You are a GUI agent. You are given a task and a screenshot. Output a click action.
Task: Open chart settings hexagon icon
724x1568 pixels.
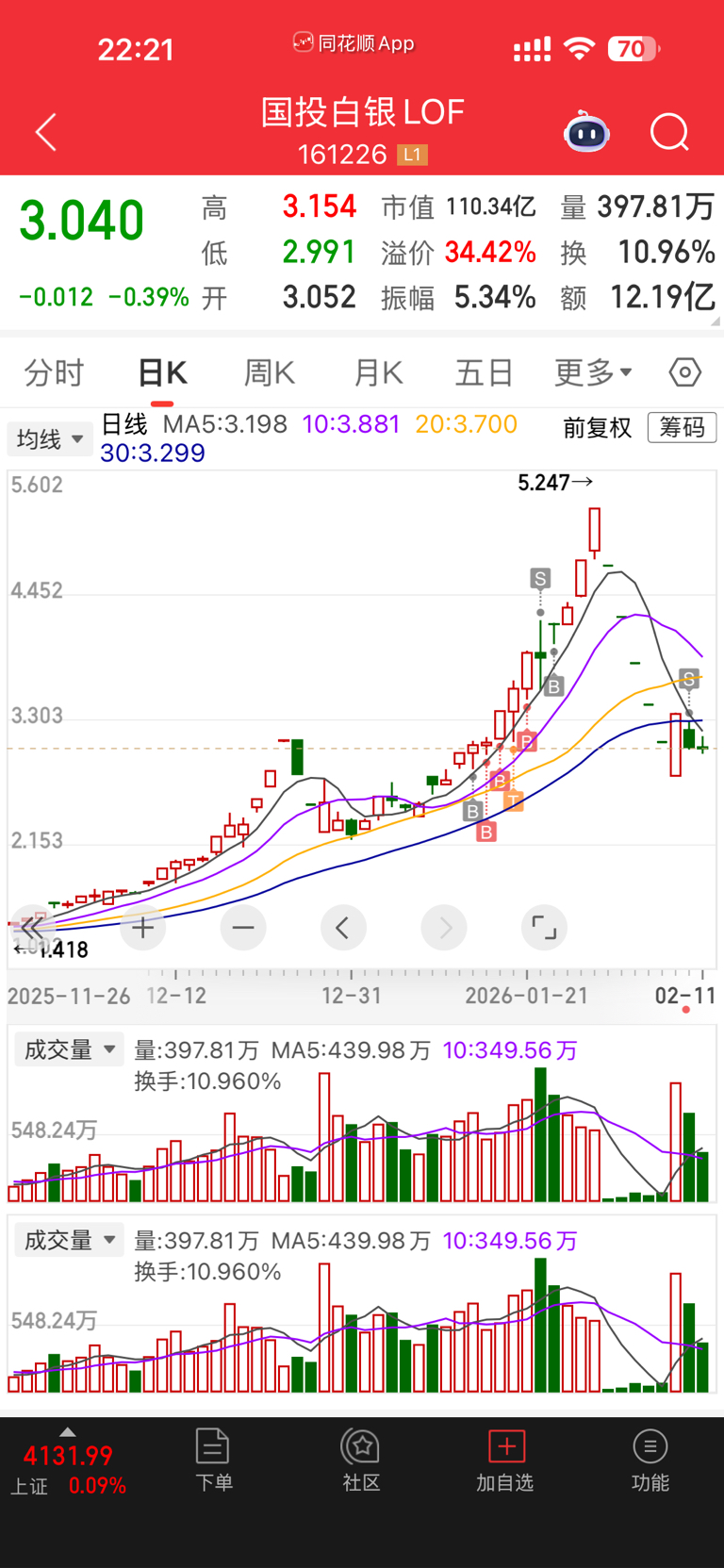pos(685,372)
